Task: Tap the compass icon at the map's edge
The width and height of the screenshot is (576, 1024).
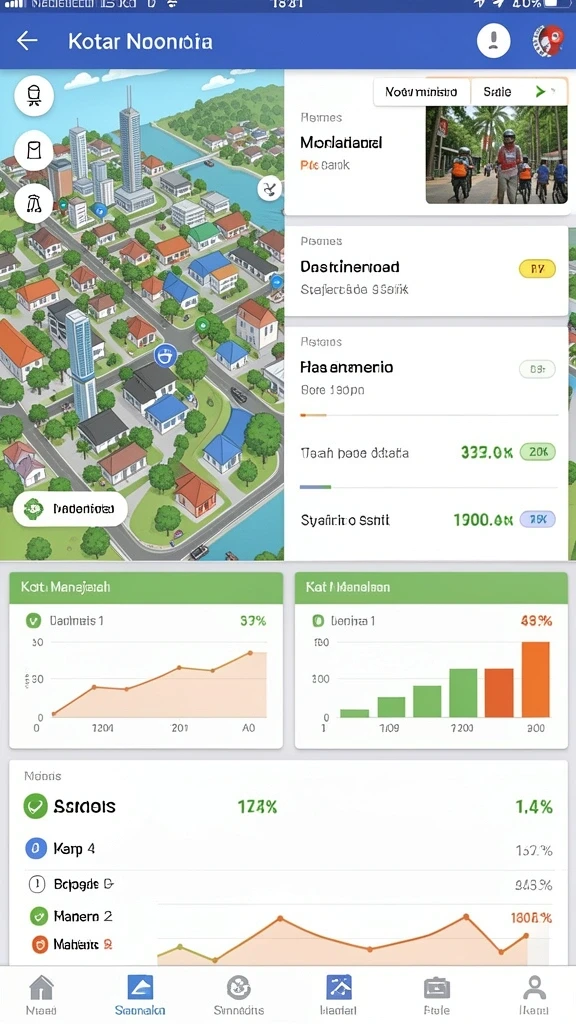Action: 269,189
